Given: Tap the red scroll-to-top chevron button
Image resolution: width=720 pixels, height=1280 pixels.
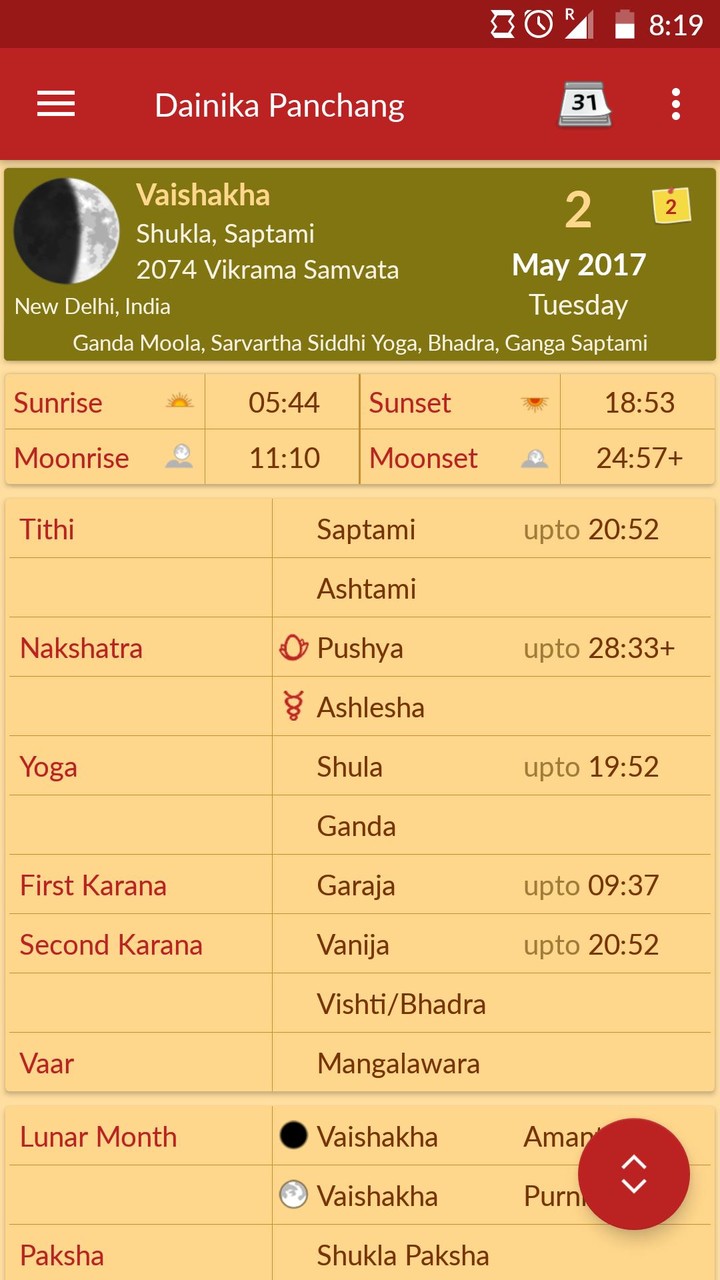Looking at the screenshot, I should coord(634,1174).
